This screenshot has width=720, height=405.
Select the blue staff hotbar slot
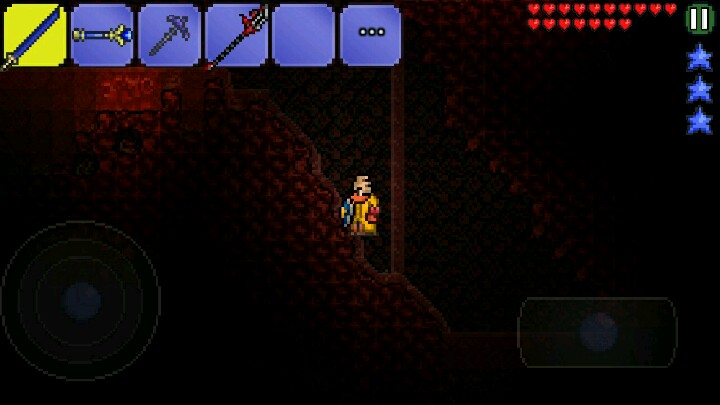102,35
